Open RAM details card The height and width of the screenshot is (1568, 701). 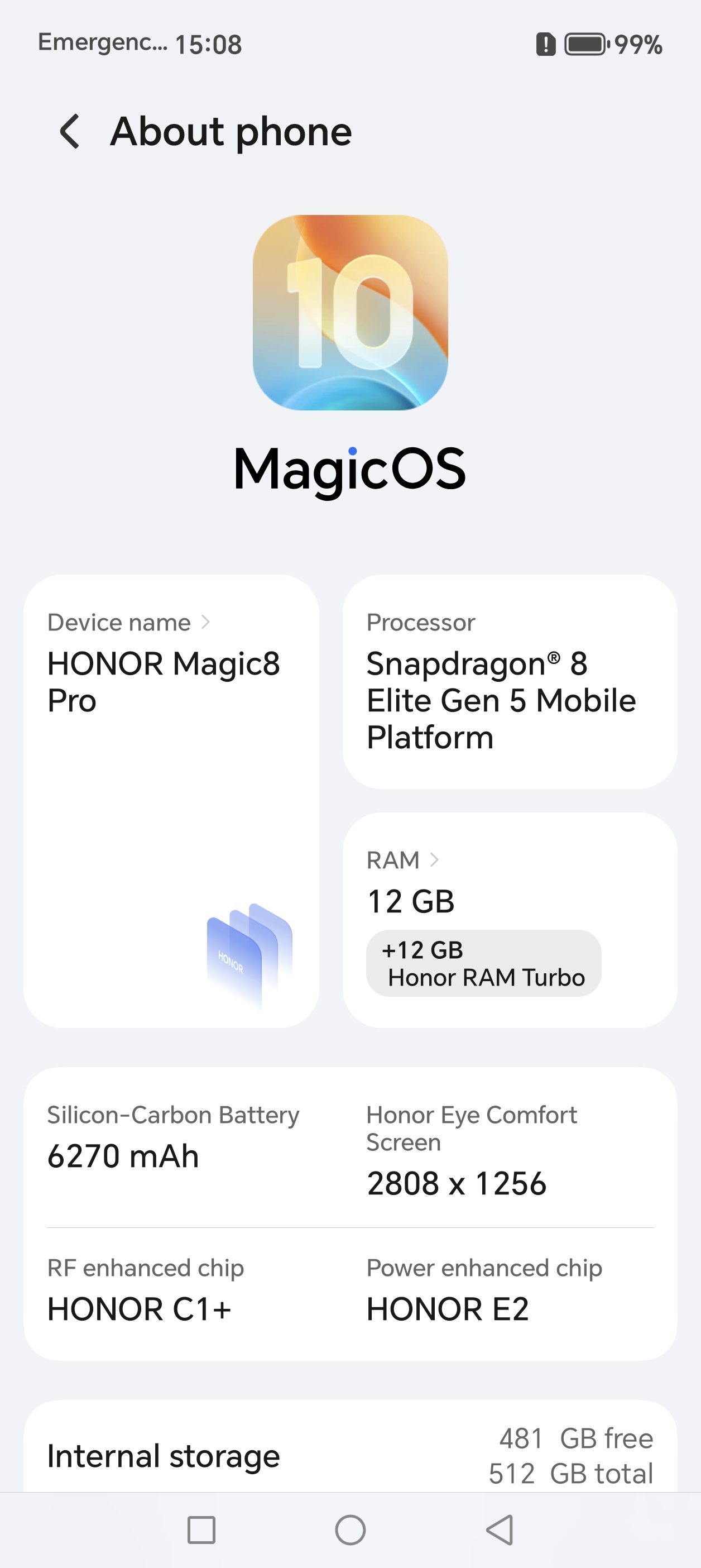tap(510, 919)
